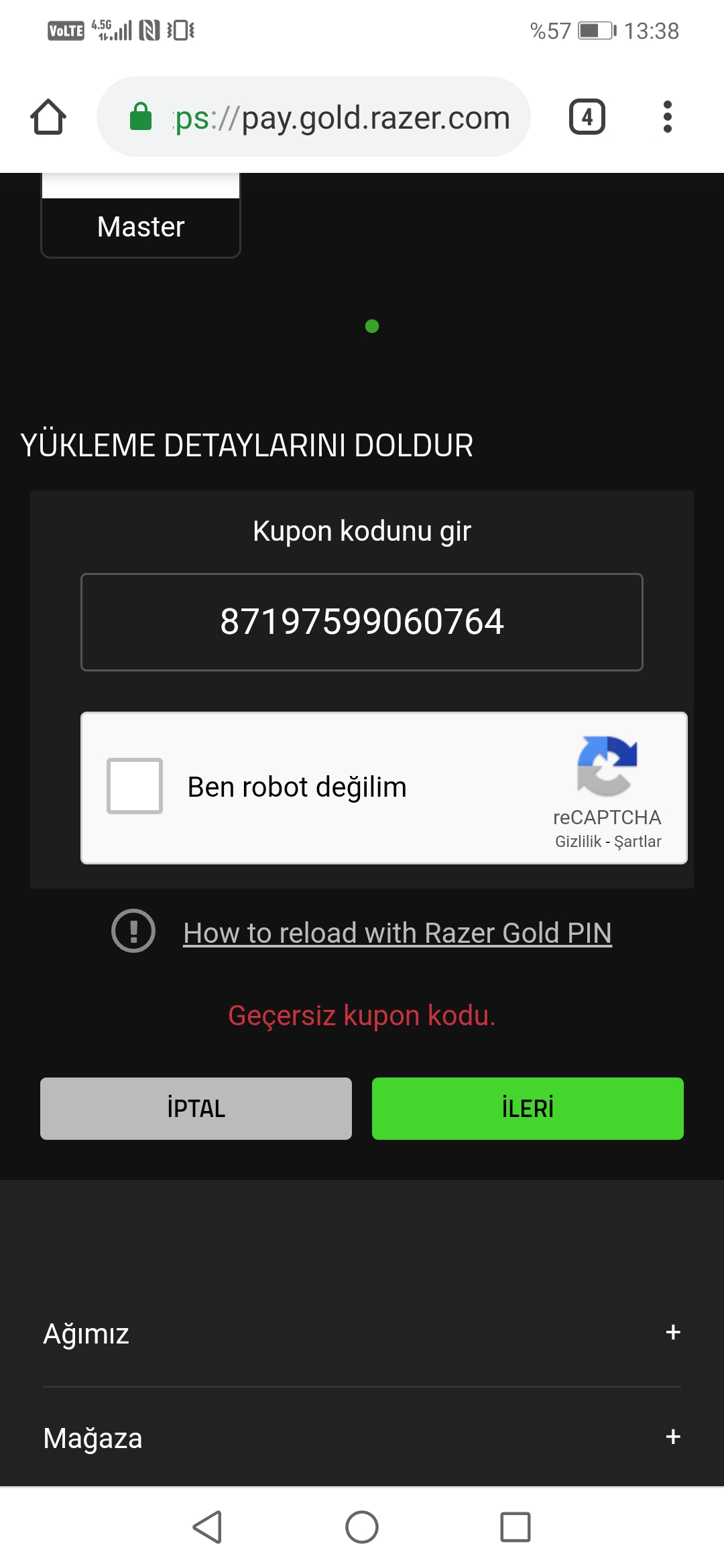The image size is (724, 1568).
Task: Open How to reload with Razer Gold PIN
Action: (x=398, y=933)
